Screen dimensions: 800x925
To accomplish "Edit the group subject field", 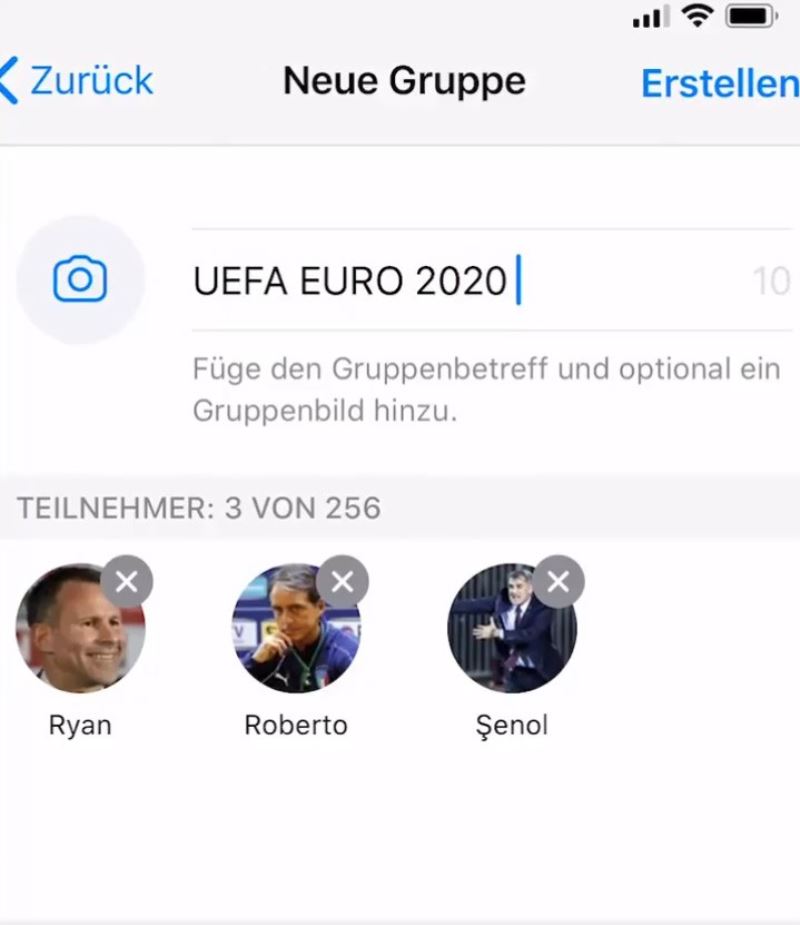I will 460,281.
